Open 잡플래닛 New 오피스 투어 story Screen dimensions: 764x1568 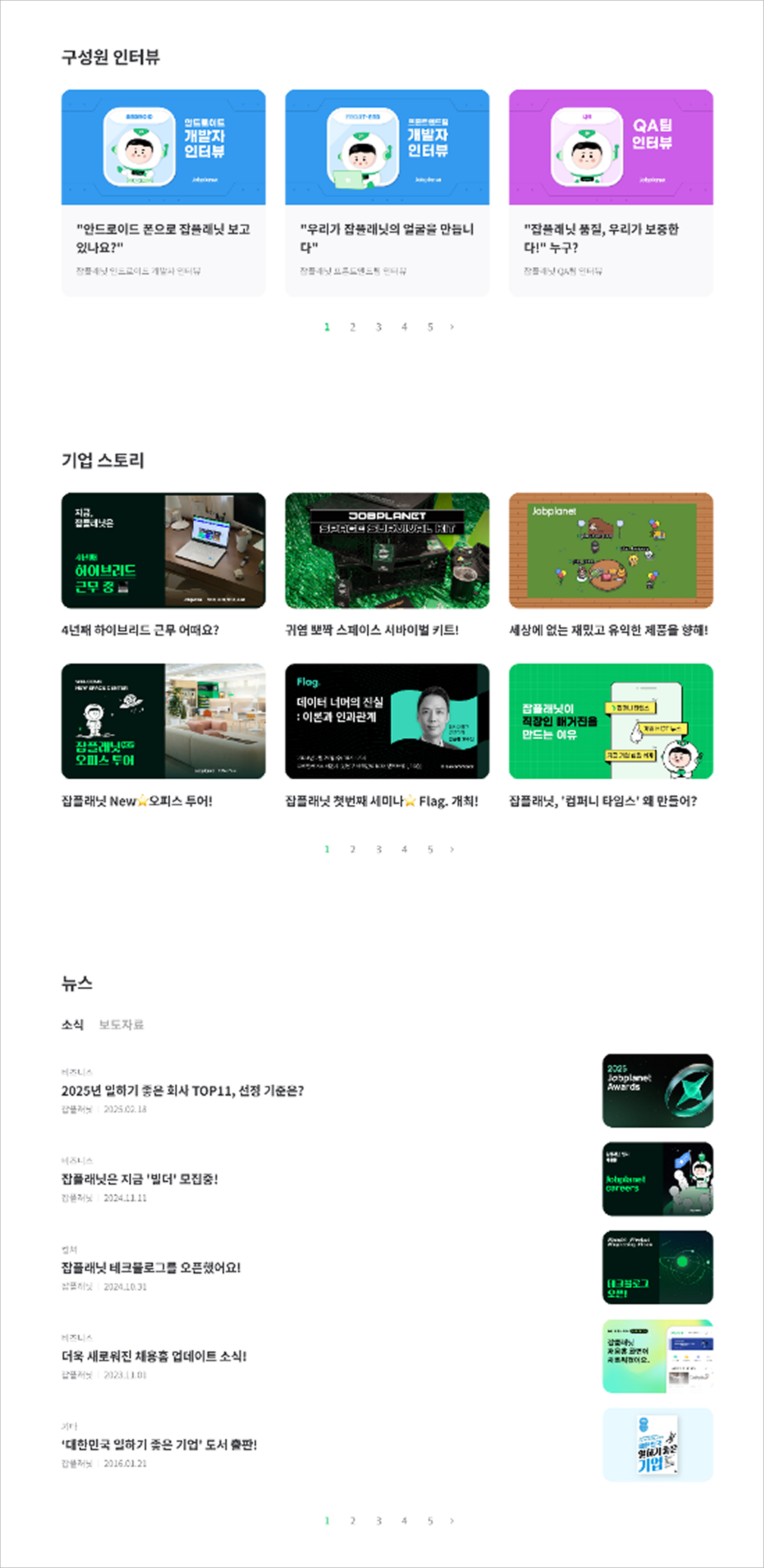[163, 721]
